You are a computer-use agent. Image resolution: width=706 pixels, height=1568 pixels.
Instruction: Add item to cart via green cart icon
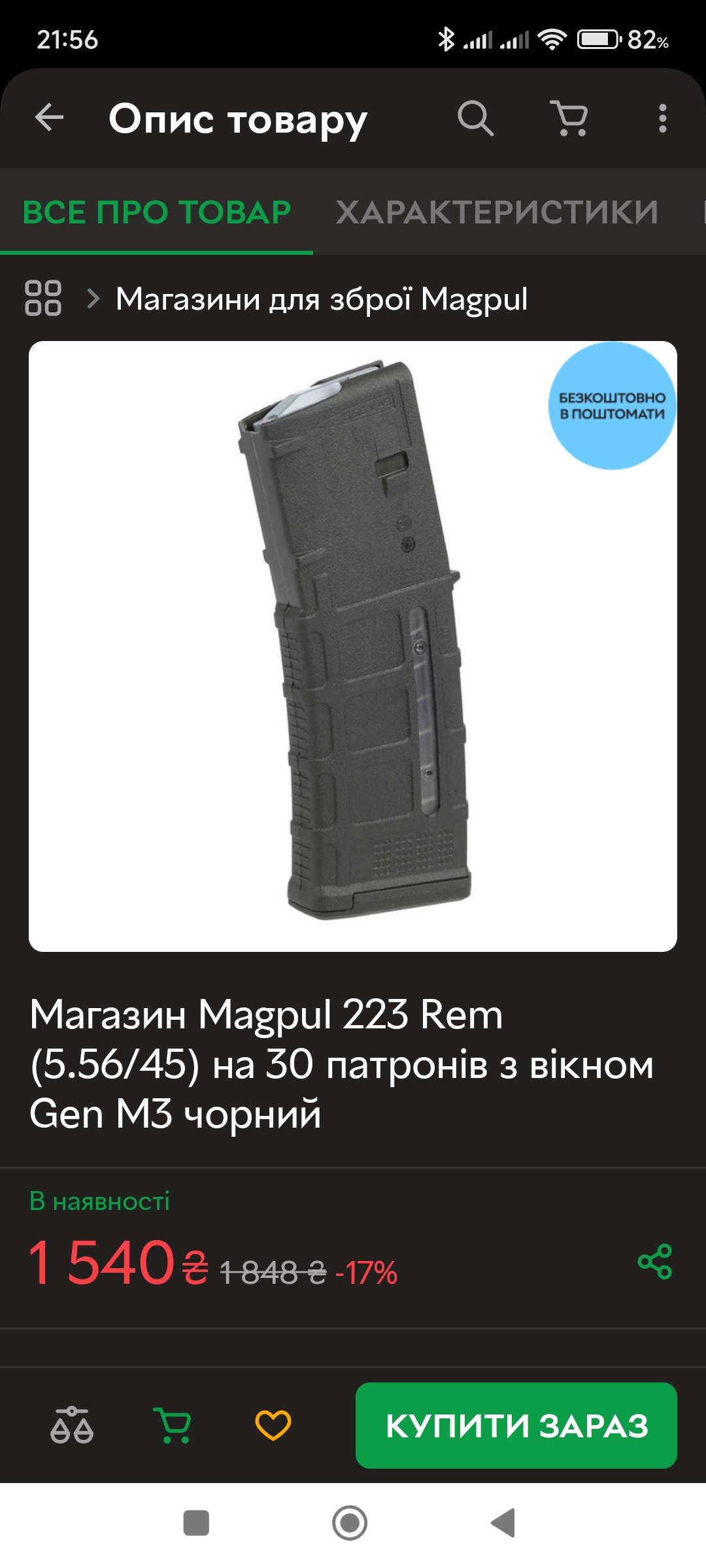click(x=173, y=1425)
